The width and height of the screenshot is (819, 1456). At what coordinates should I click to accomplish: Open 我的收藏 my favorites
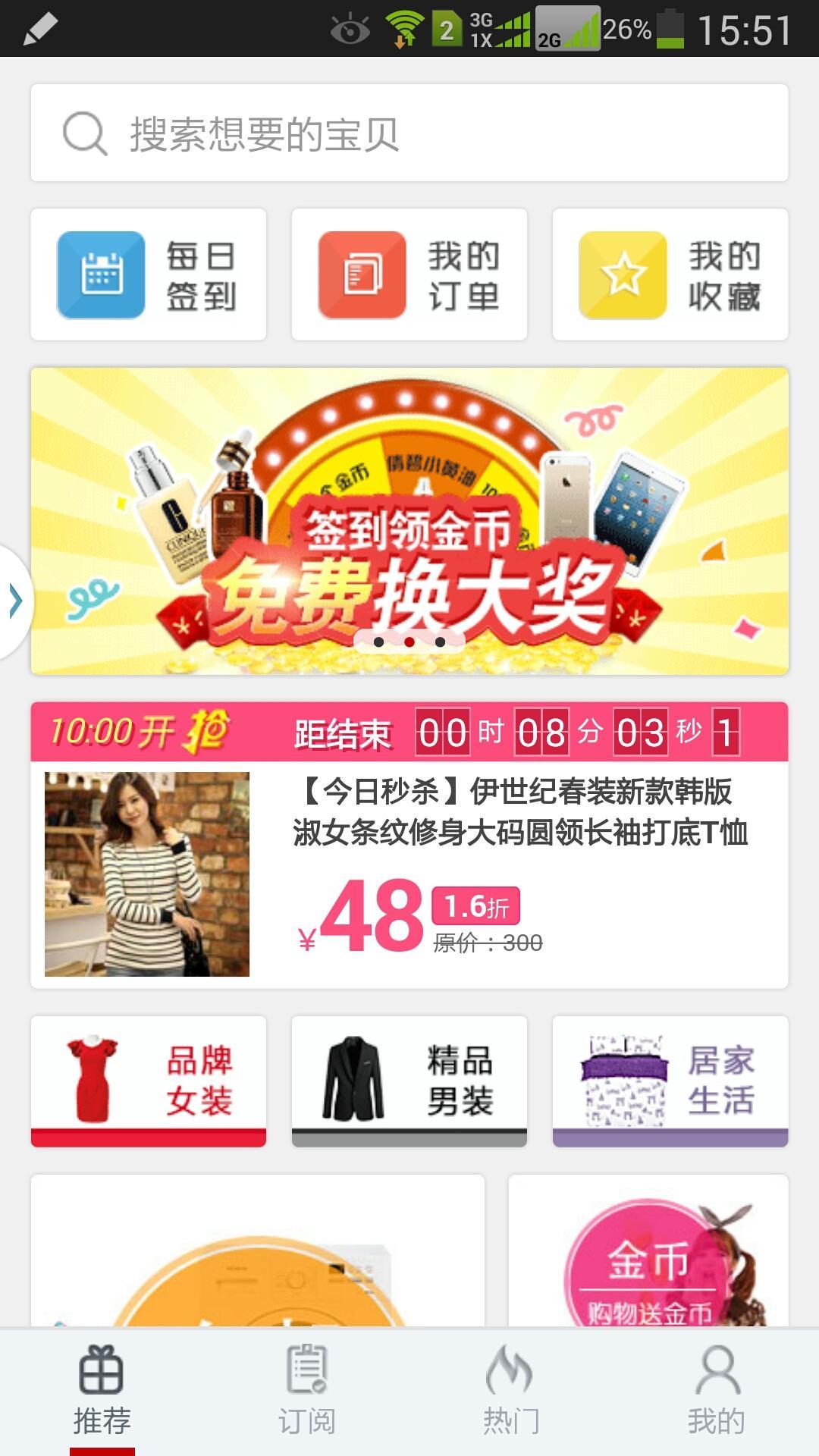670,275
